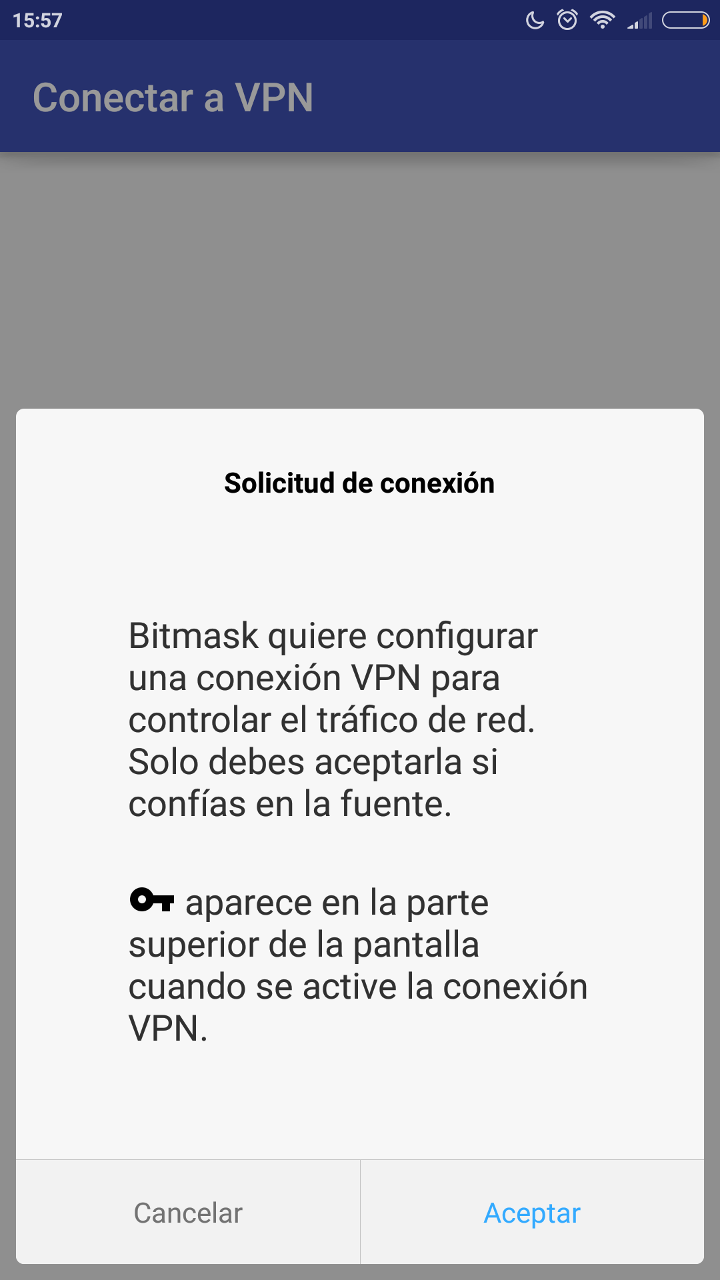Cancel the VPN connection request
Image resolution: width=720 pixels, height=1280 pixels.
tap(188, 1213)
